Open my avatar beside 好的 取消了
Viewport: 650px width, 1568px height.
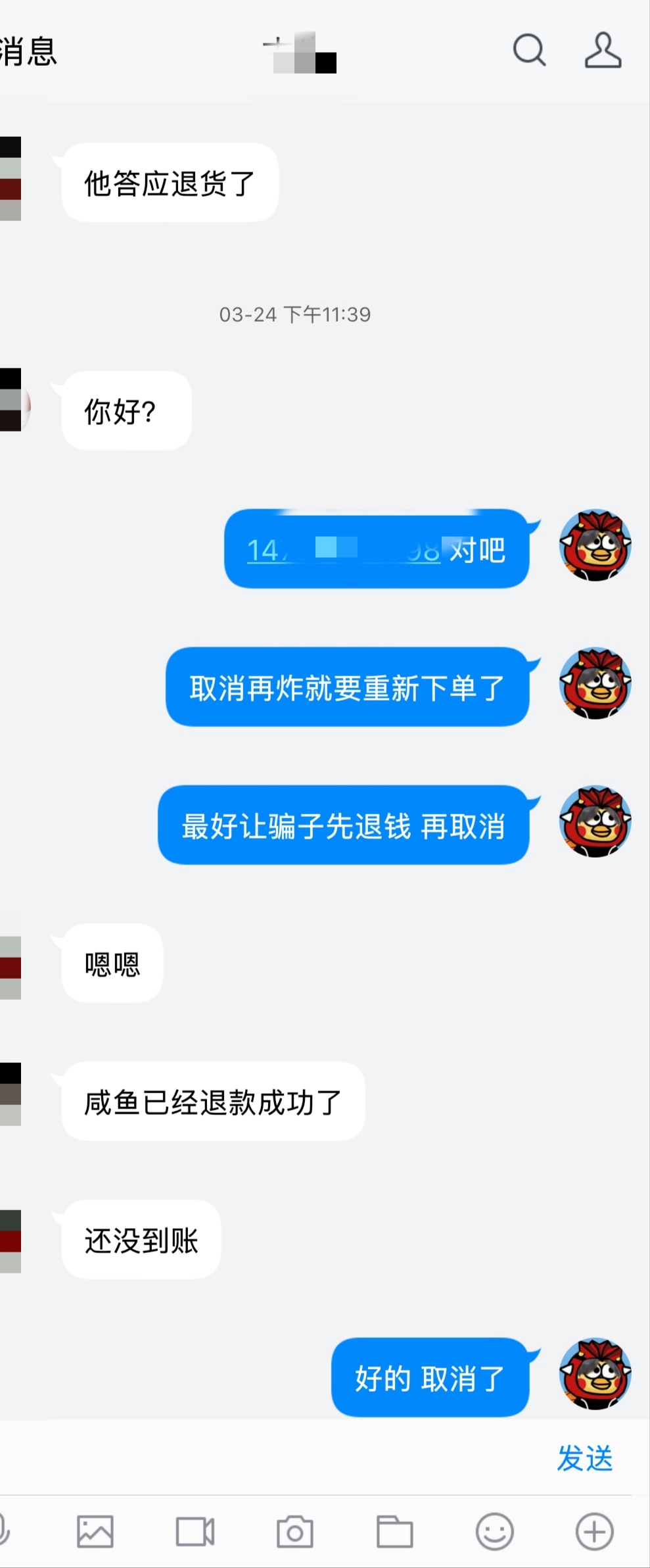pyautogui.click(x=595, y=1373)
